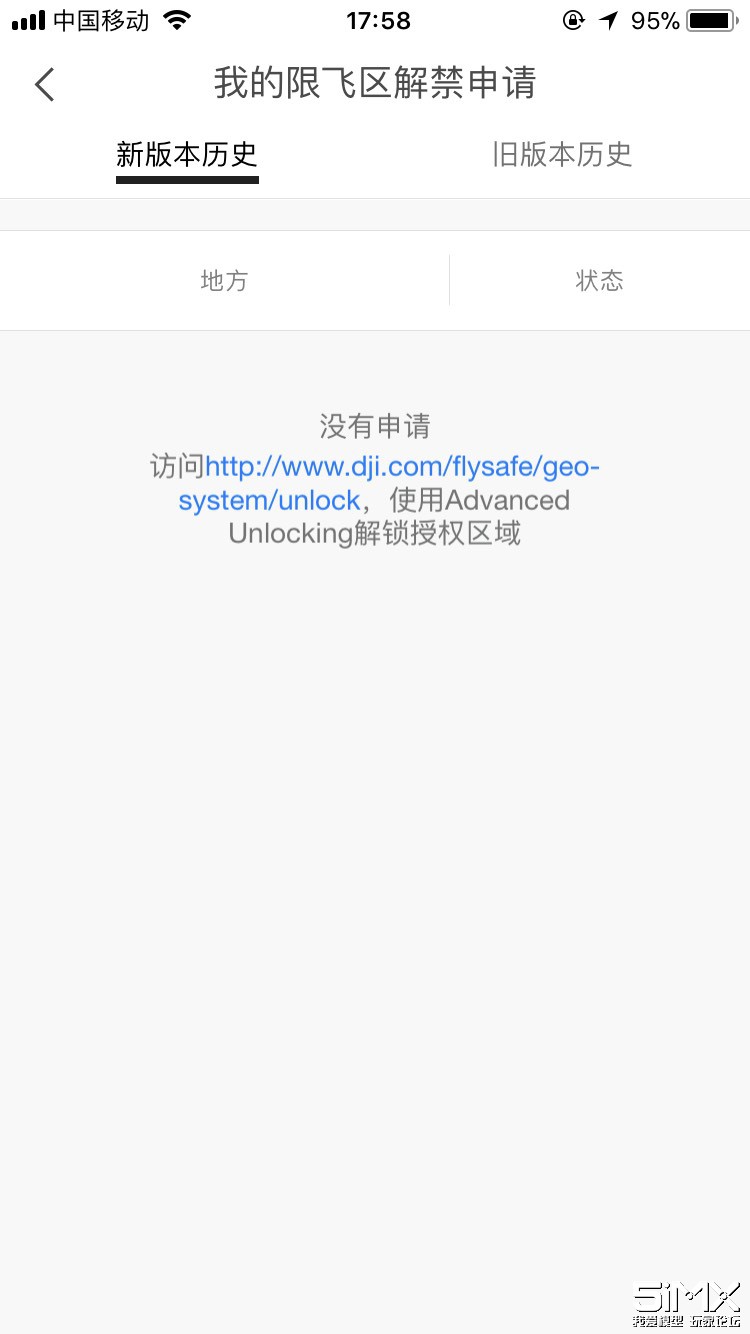
Task: Switch to the 旧版本历史 tab
Action: click(562, 155)
